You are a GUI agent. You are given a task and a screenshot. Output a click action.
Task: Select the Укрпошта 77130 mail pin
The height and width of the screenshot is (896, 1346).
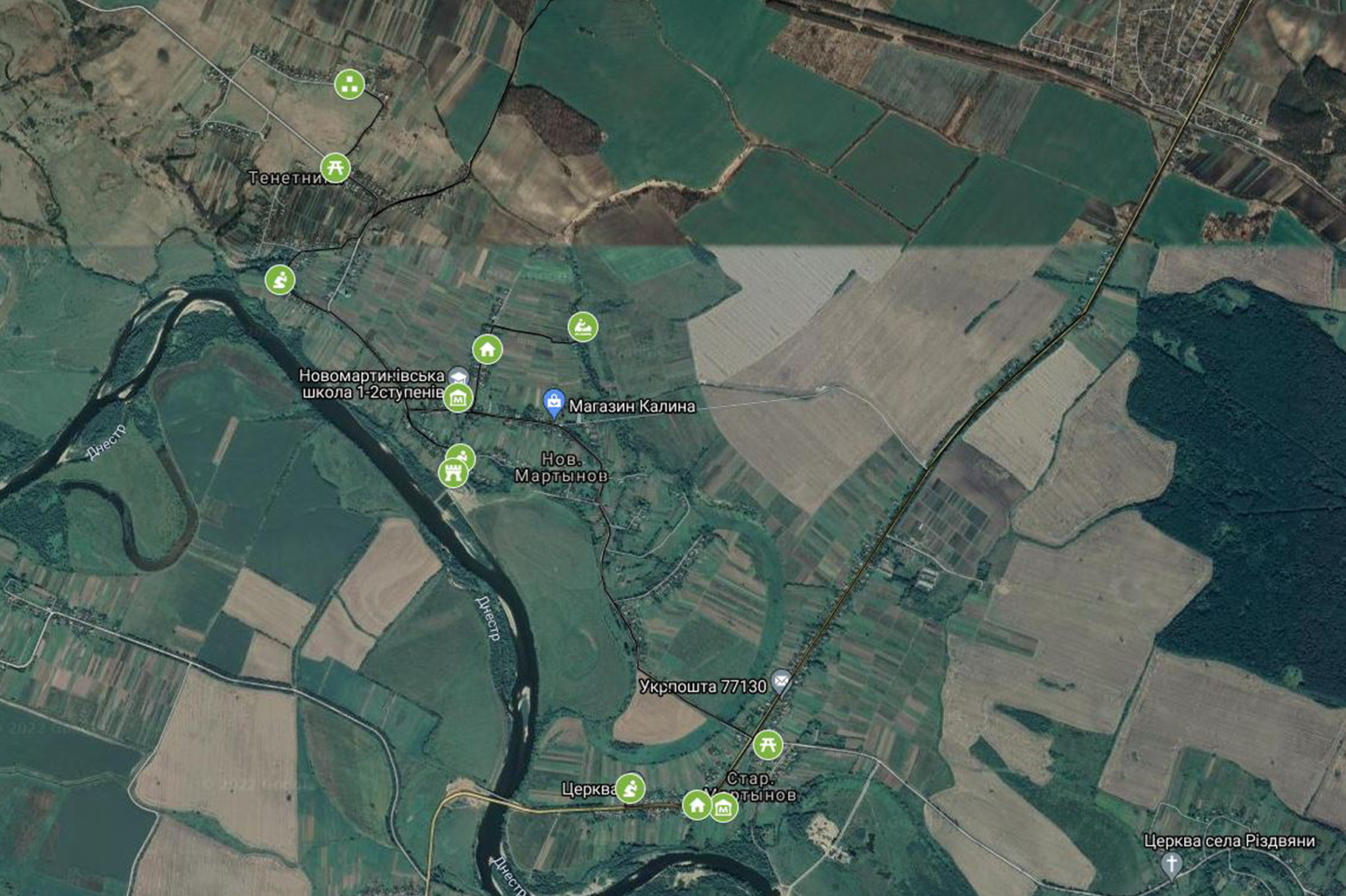click(x=781, y=681)
